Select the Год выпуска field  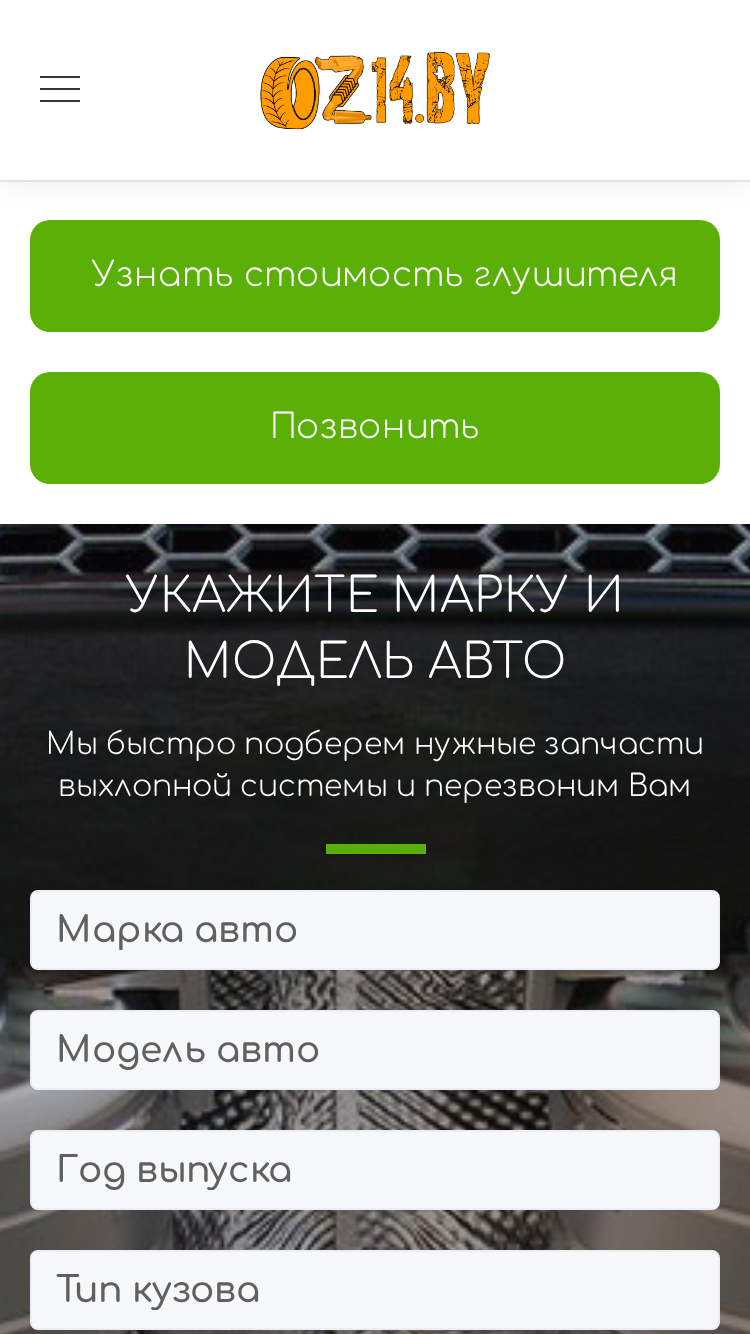pyautogui.click(x=375, y=1170)
